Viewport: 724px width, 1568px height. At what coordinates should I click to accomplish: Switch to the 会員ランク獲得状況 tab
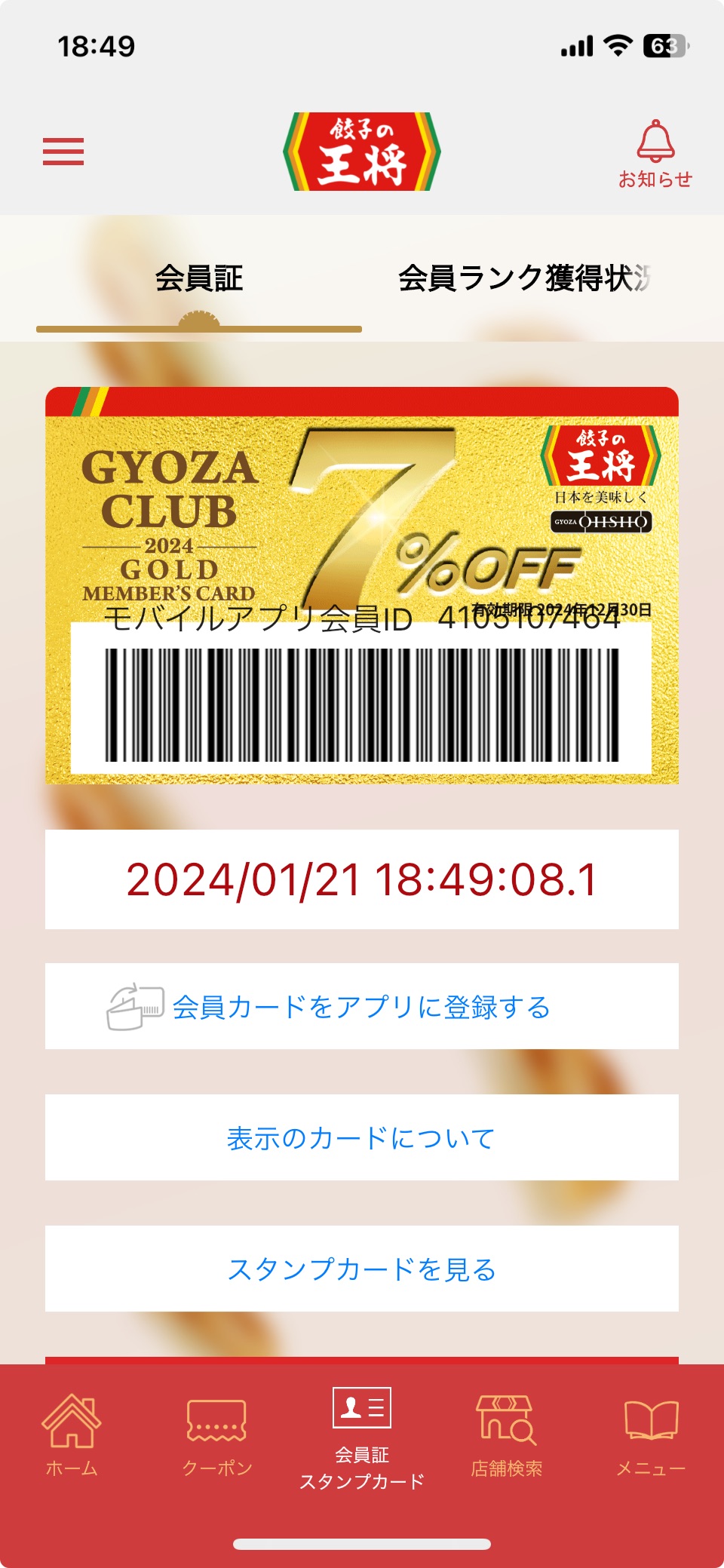525,278
